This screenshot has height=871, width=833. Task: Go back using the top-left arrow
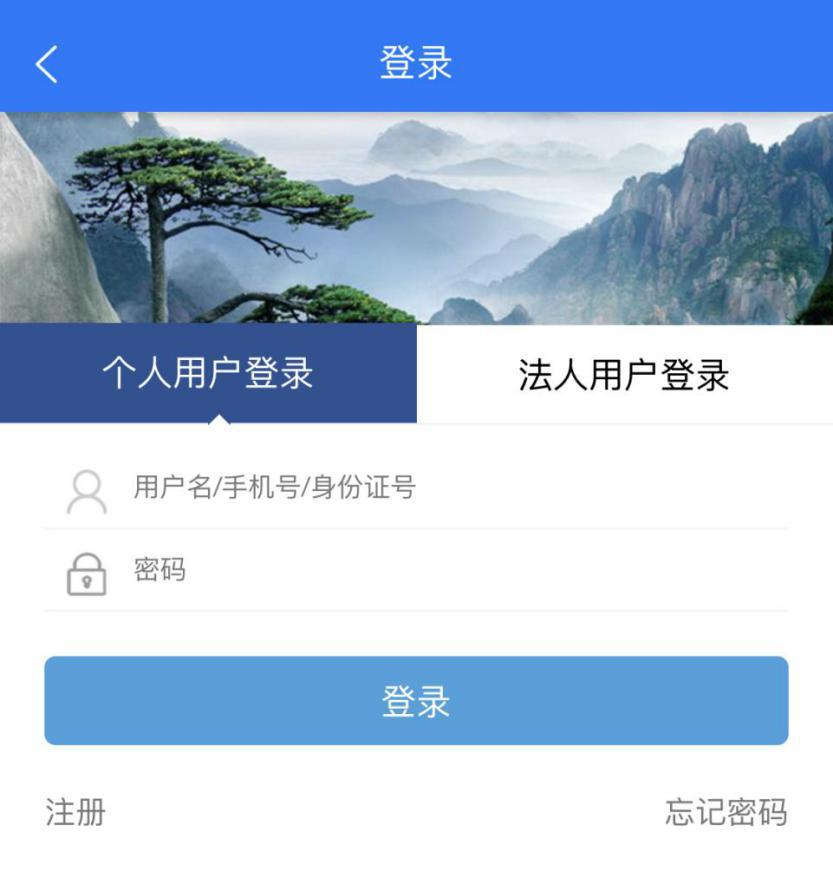47,64
